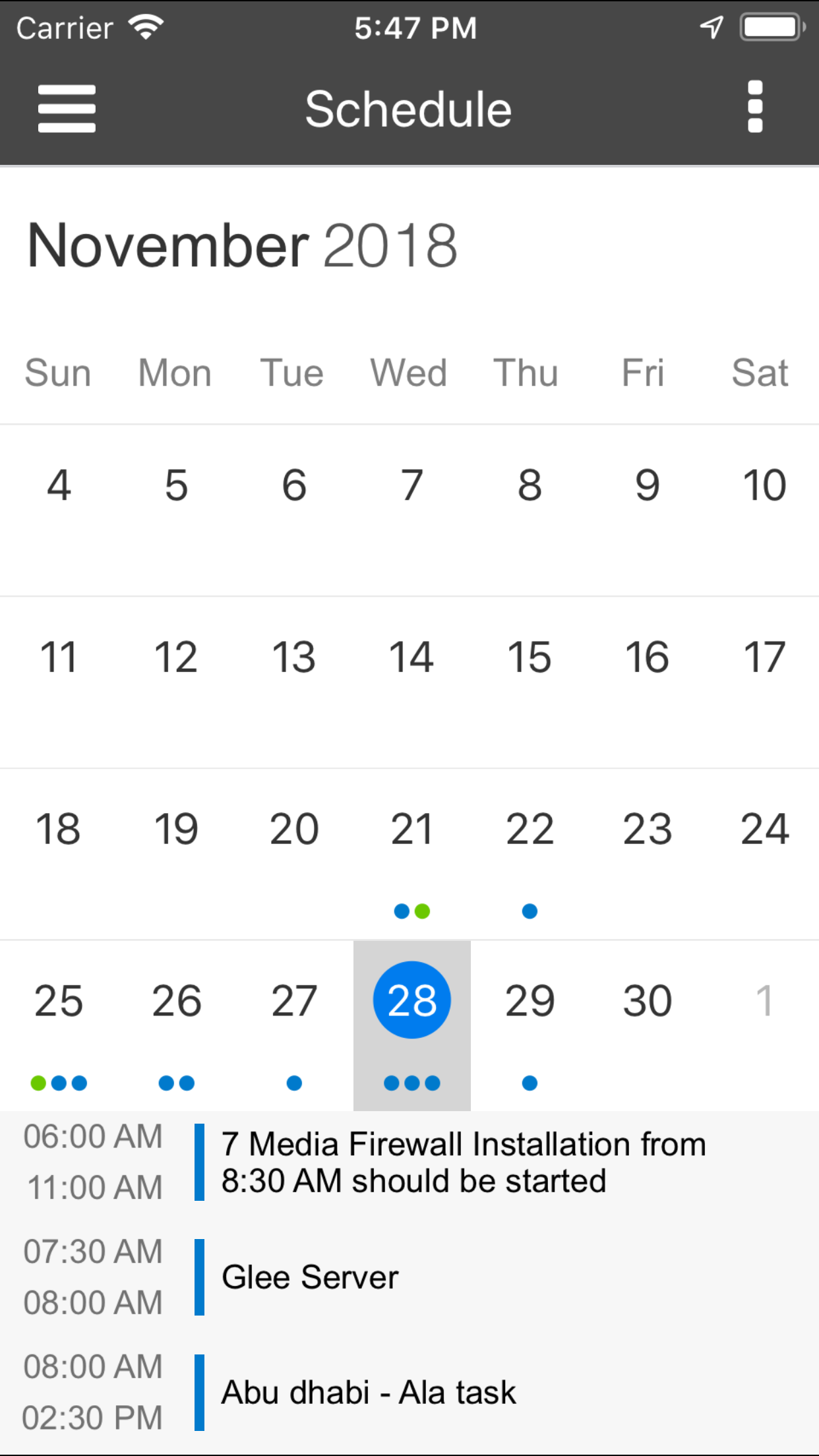The height and width of the screenshot is (1456, 819).
Task: Open the 7 Media Firewall Installation event
Action: point(462,1162)
